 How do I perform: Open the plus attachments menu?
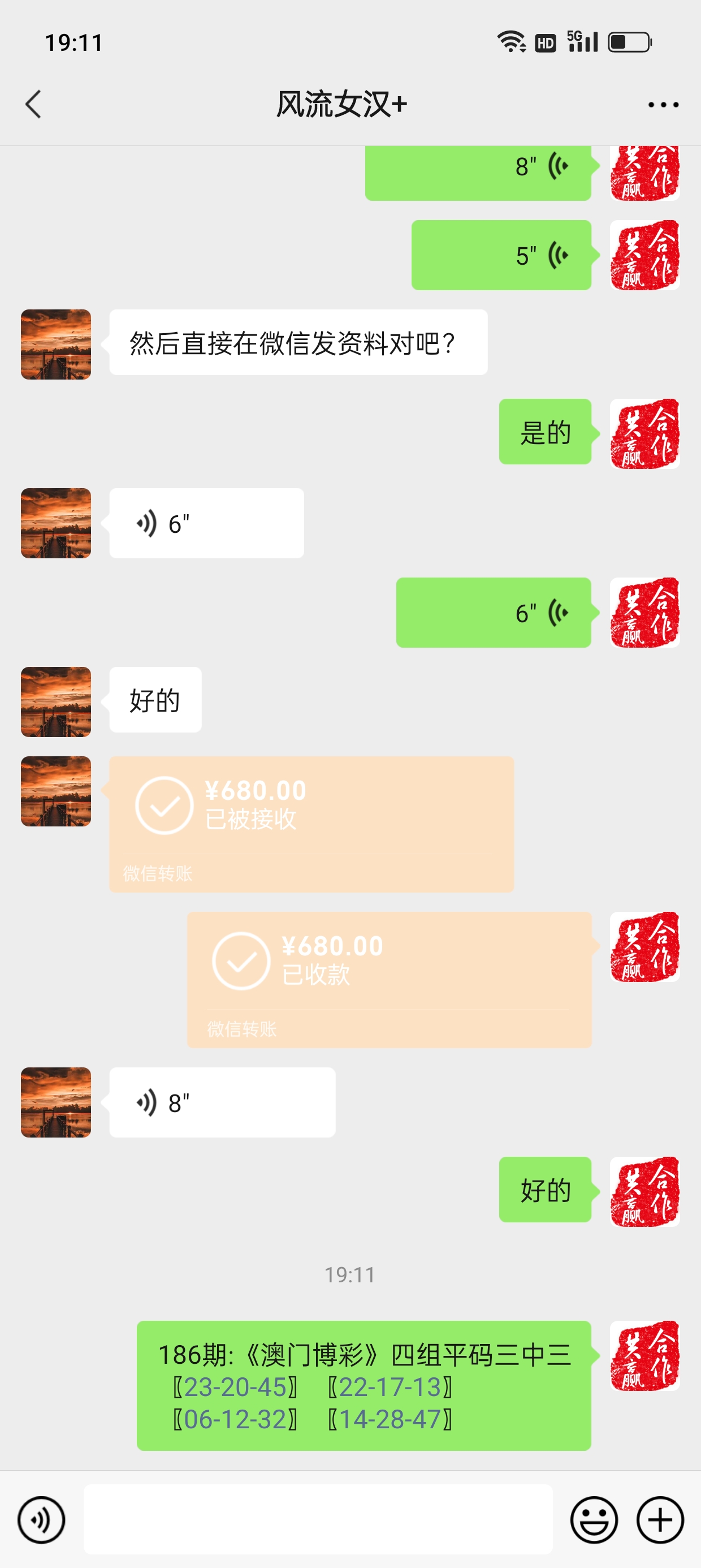660,1520
